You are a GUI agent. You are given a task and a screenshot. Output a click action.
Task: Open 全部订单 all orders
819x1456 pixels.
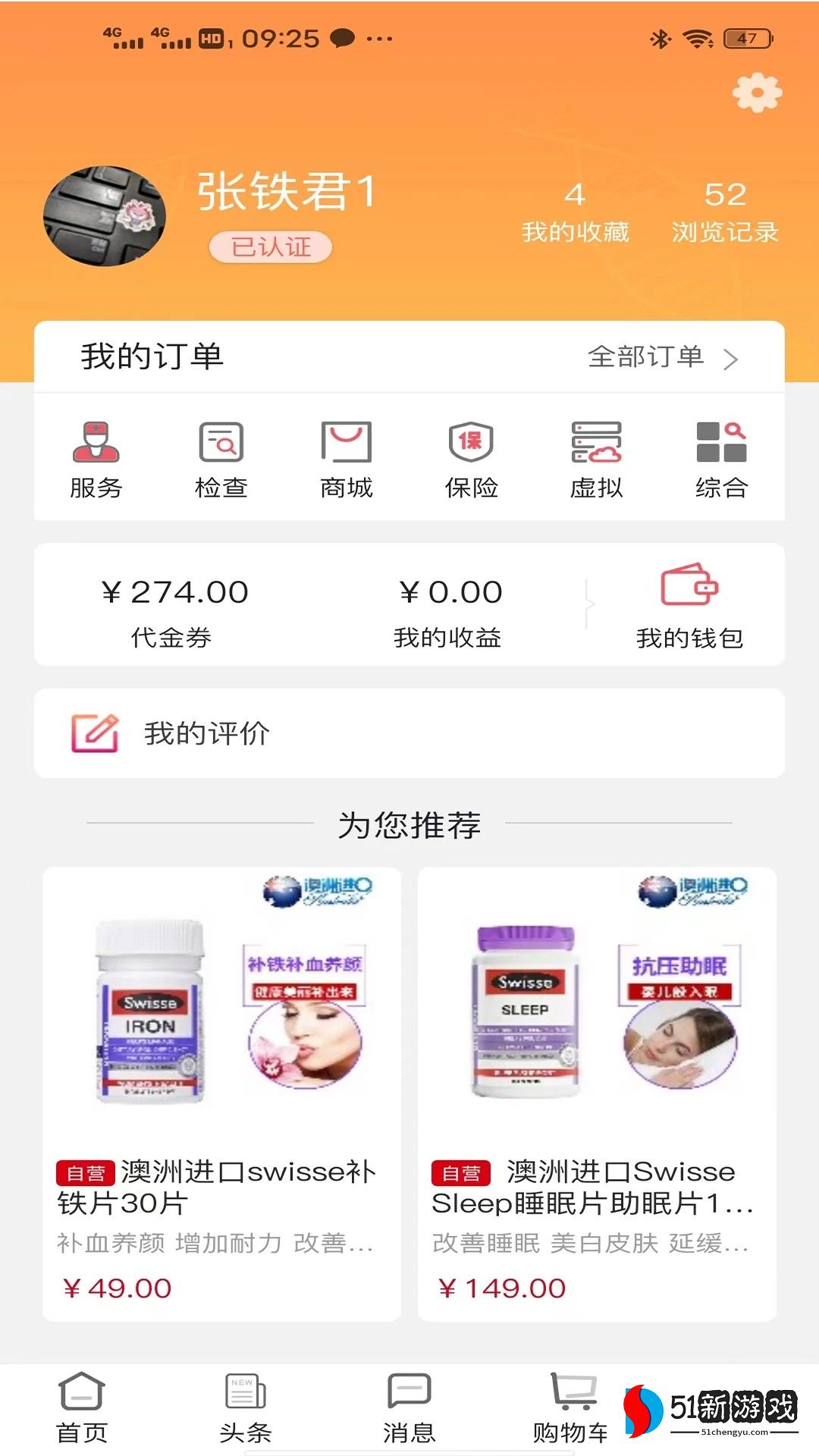coord(663,357)
